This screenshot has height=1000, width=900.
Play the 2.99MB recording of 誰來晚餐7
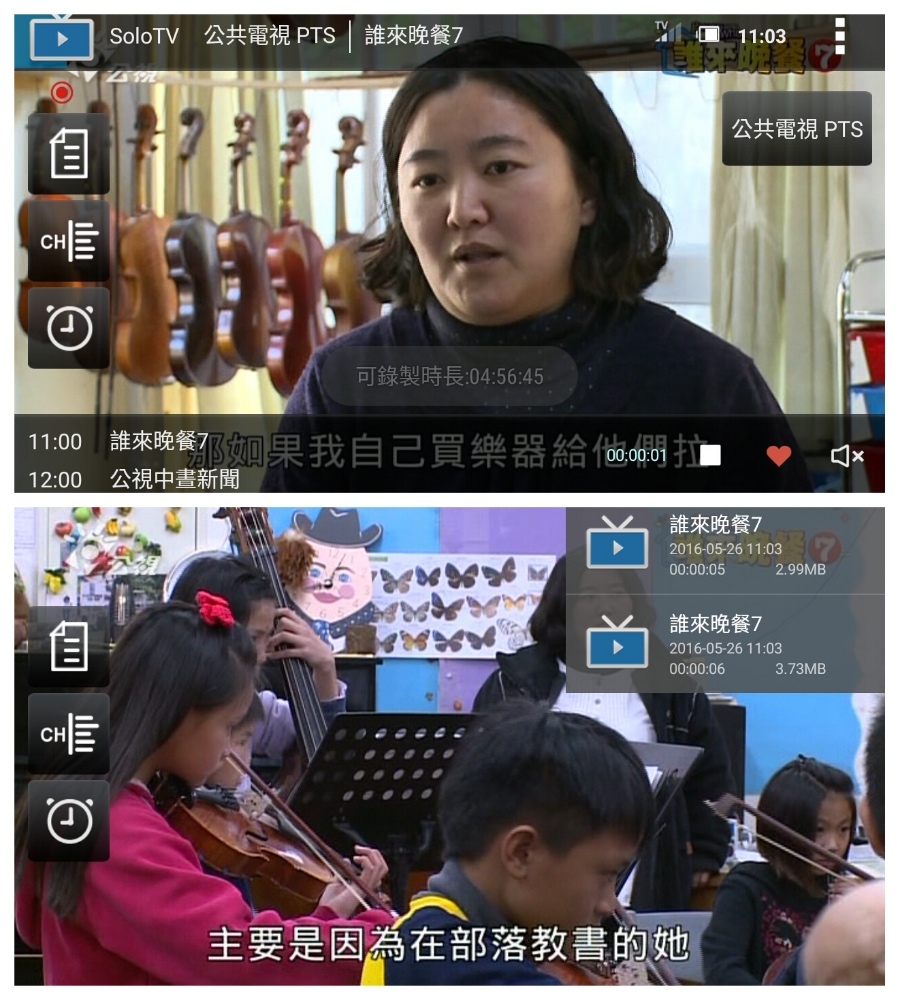724,549
